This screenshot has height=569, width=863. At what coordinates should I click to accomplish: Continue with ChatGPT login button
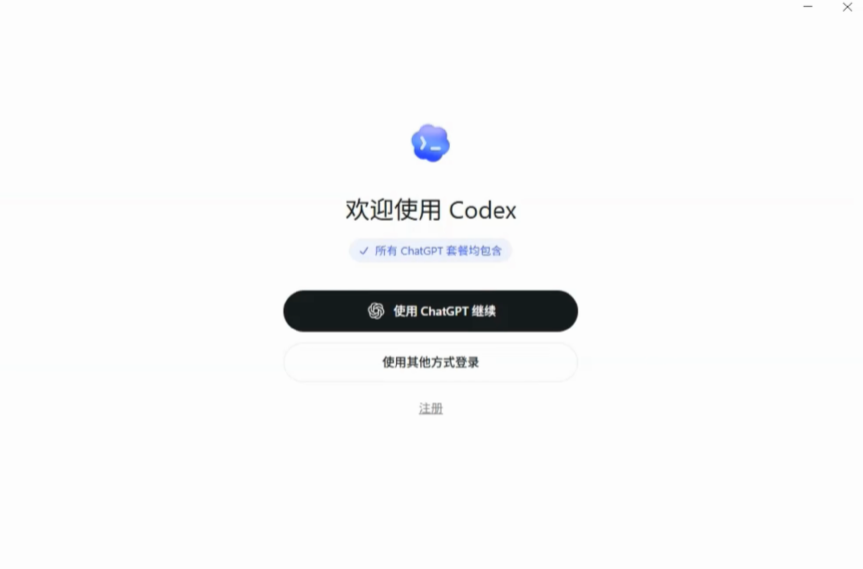(x=430, y=311)
